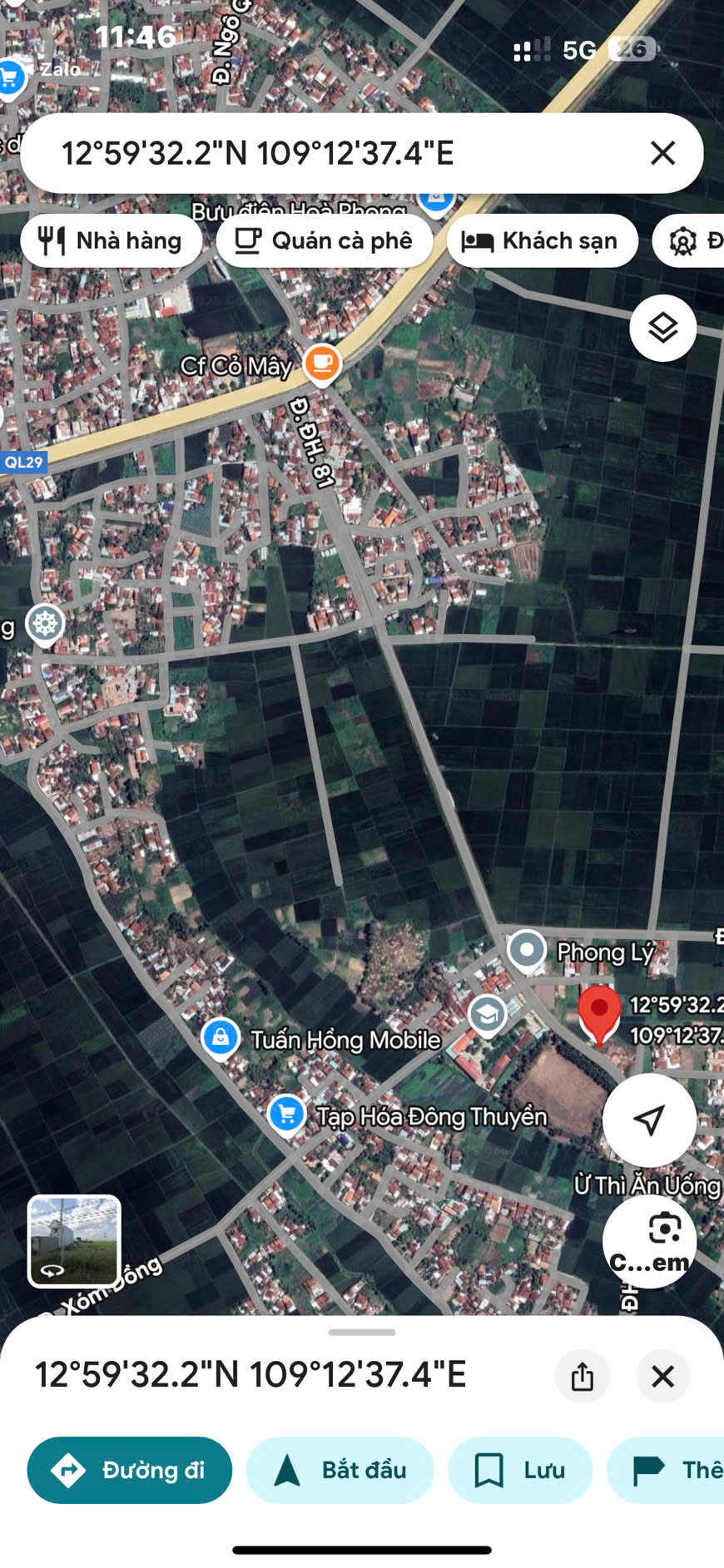Open the Street View thumbnail
The width and height of the screenshot is (724, 1568).
74,1241
